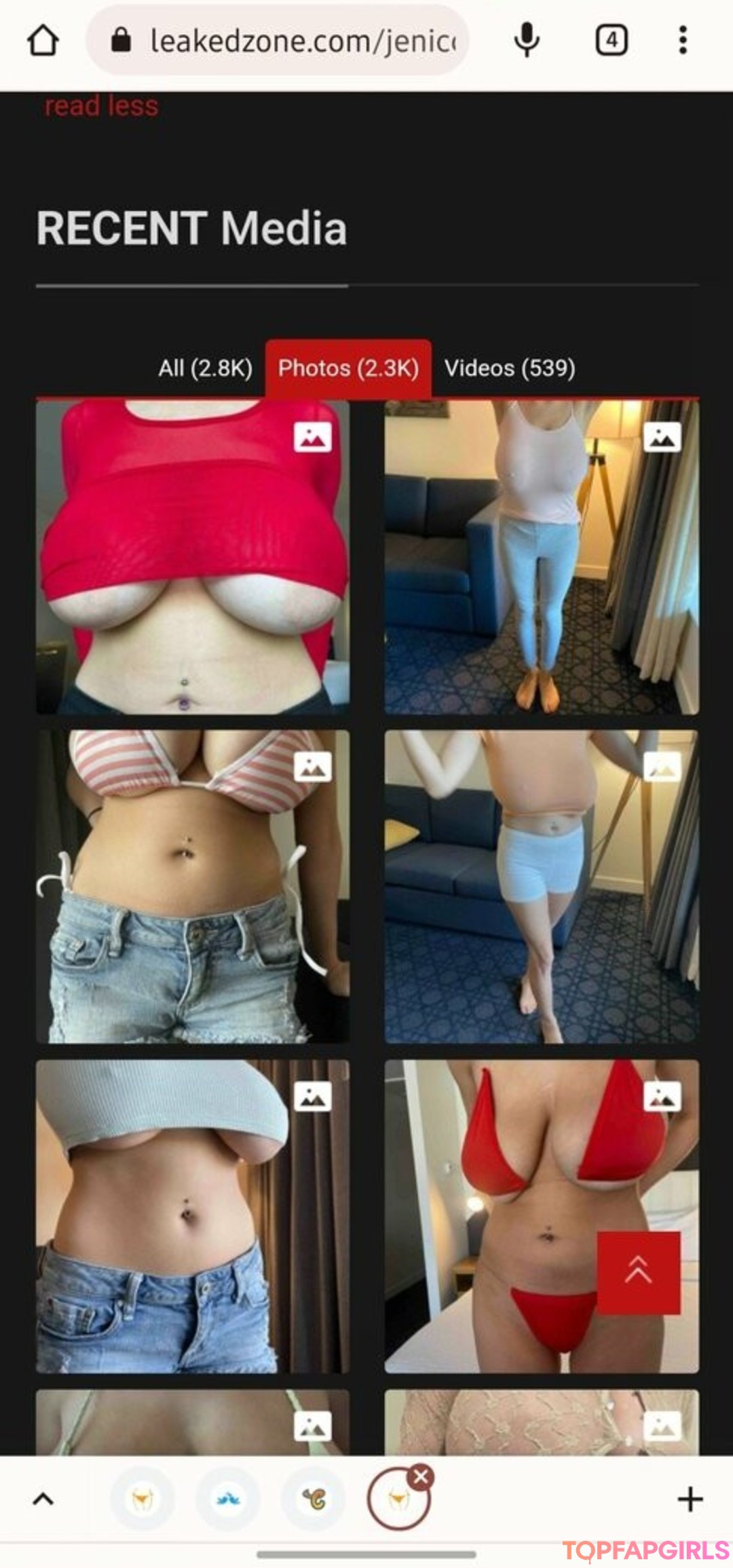This screenshot has height=1568, width=733.
Task: Open the photo tile with light blue leggings
Action: tap(542, 556)
